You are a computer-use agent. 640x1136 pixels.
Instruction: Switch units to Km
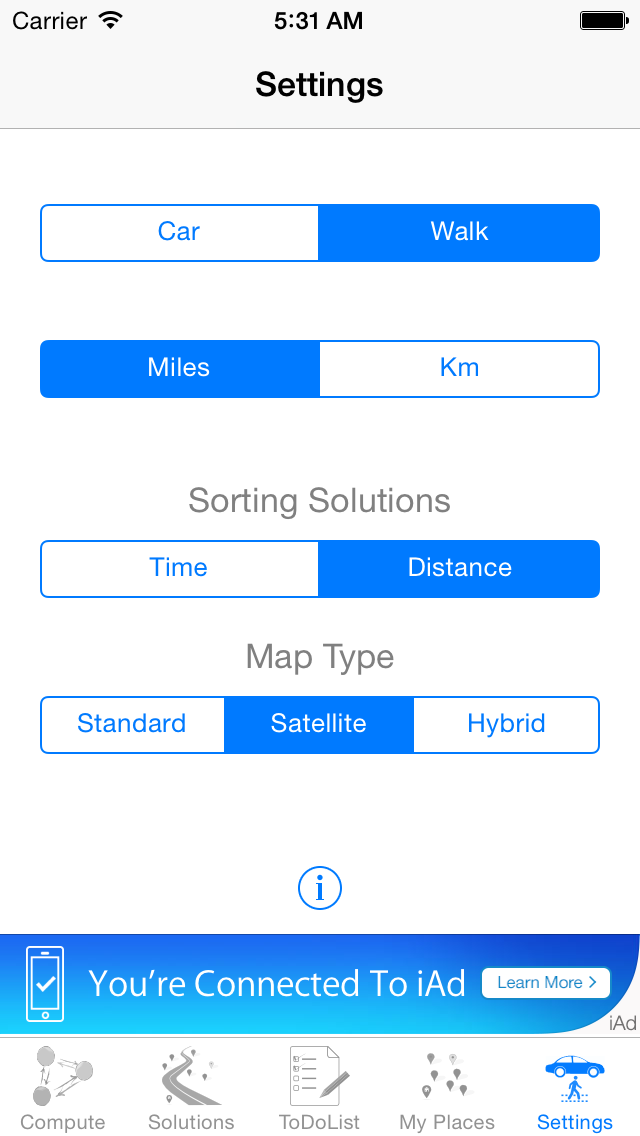pyautogui.click(x=460, y=369)
